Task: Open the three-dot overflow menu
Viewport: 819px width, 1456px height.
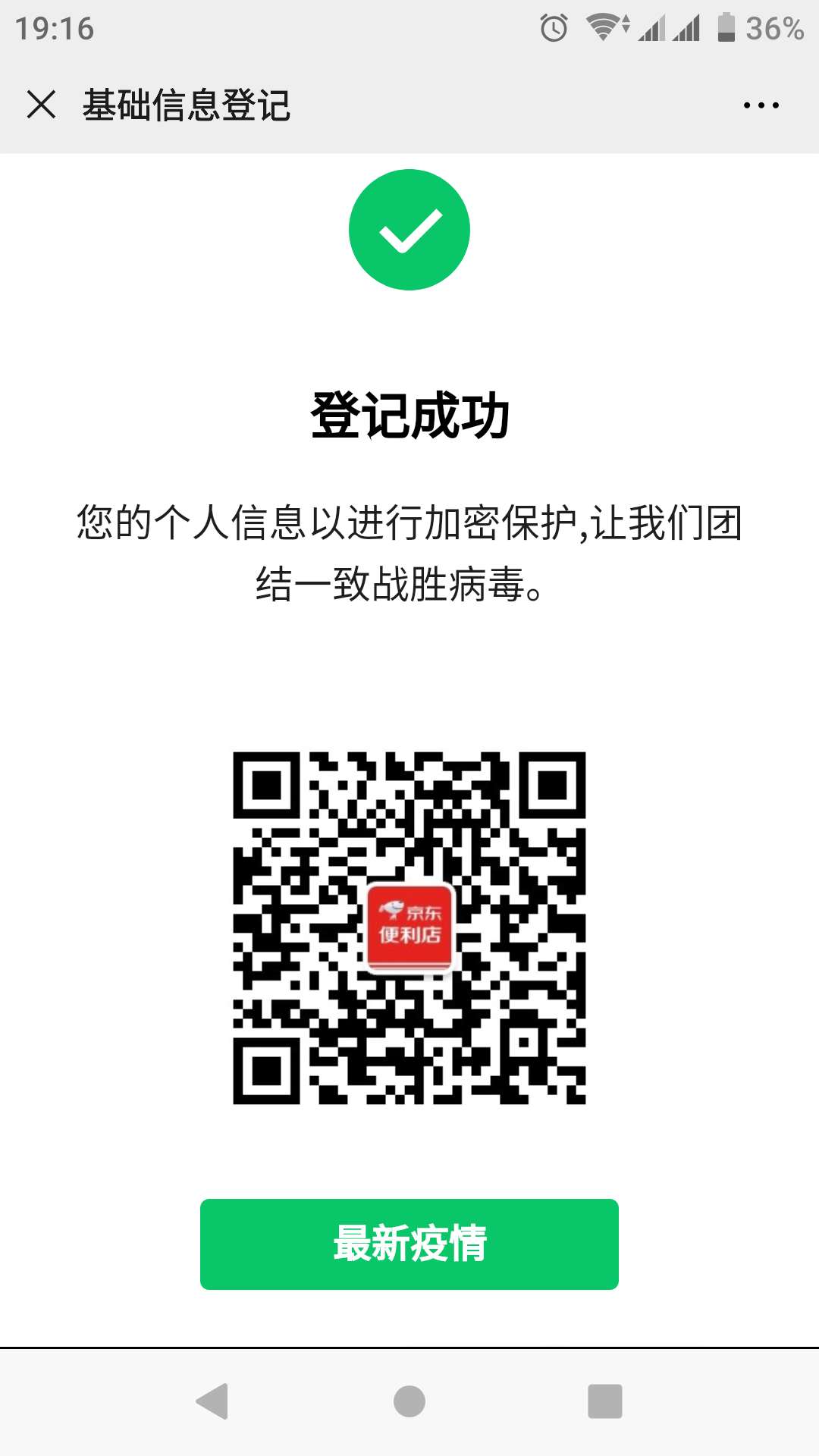Action: point(761,105)
